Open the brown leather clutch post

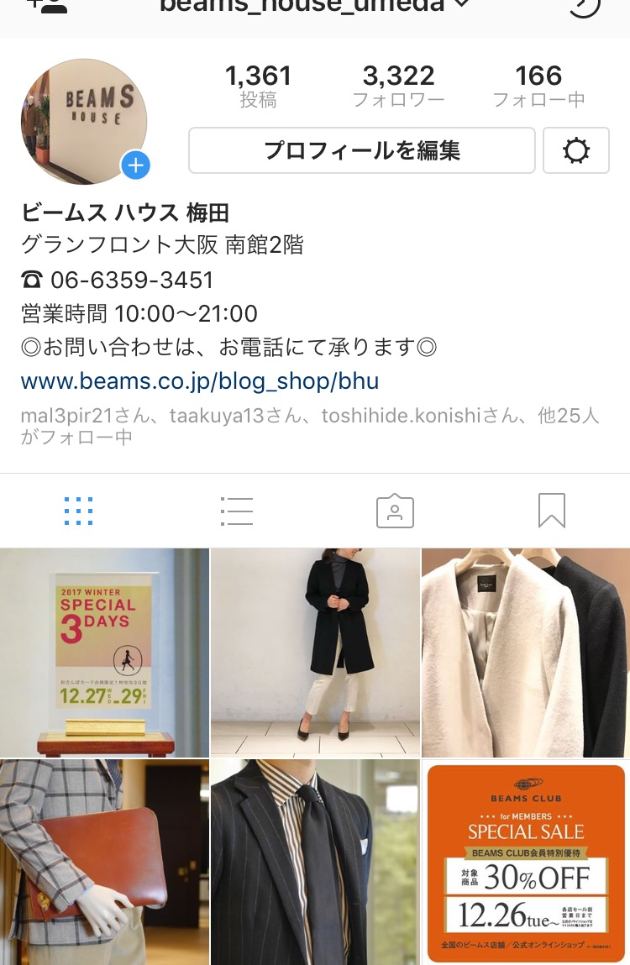pos(104,862)
